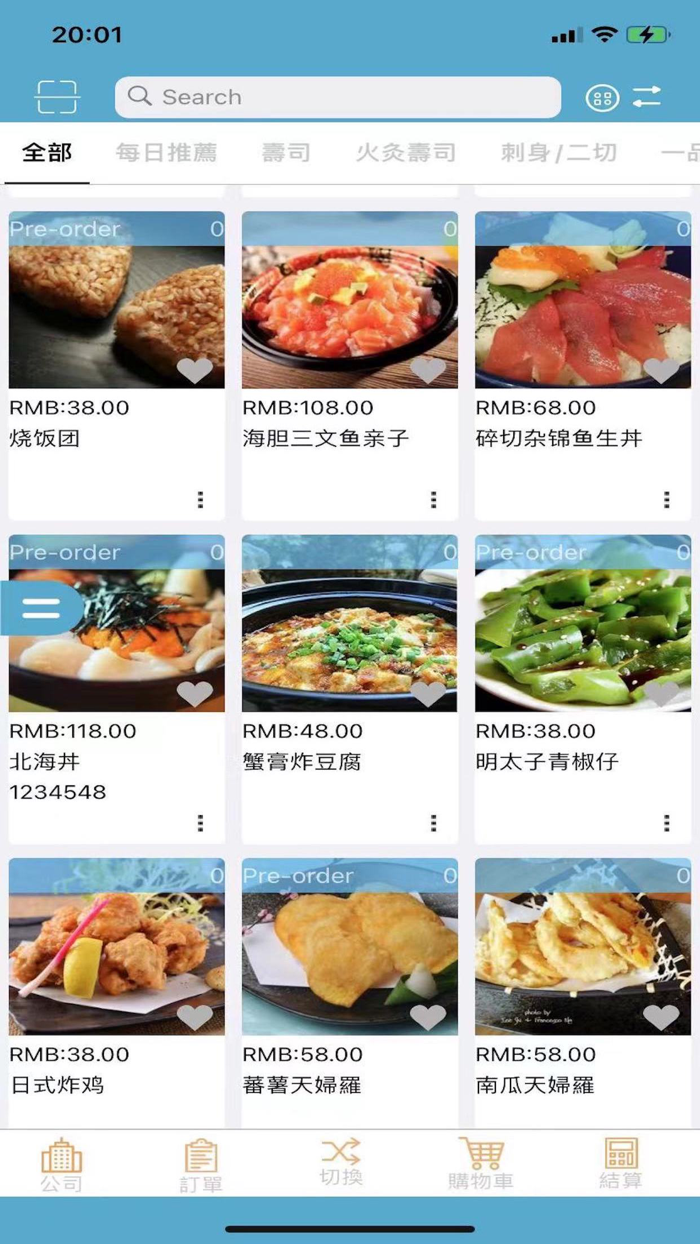
Task: Open more options for 碎切杂锦鱼生丼
Action: click(666, 499)
